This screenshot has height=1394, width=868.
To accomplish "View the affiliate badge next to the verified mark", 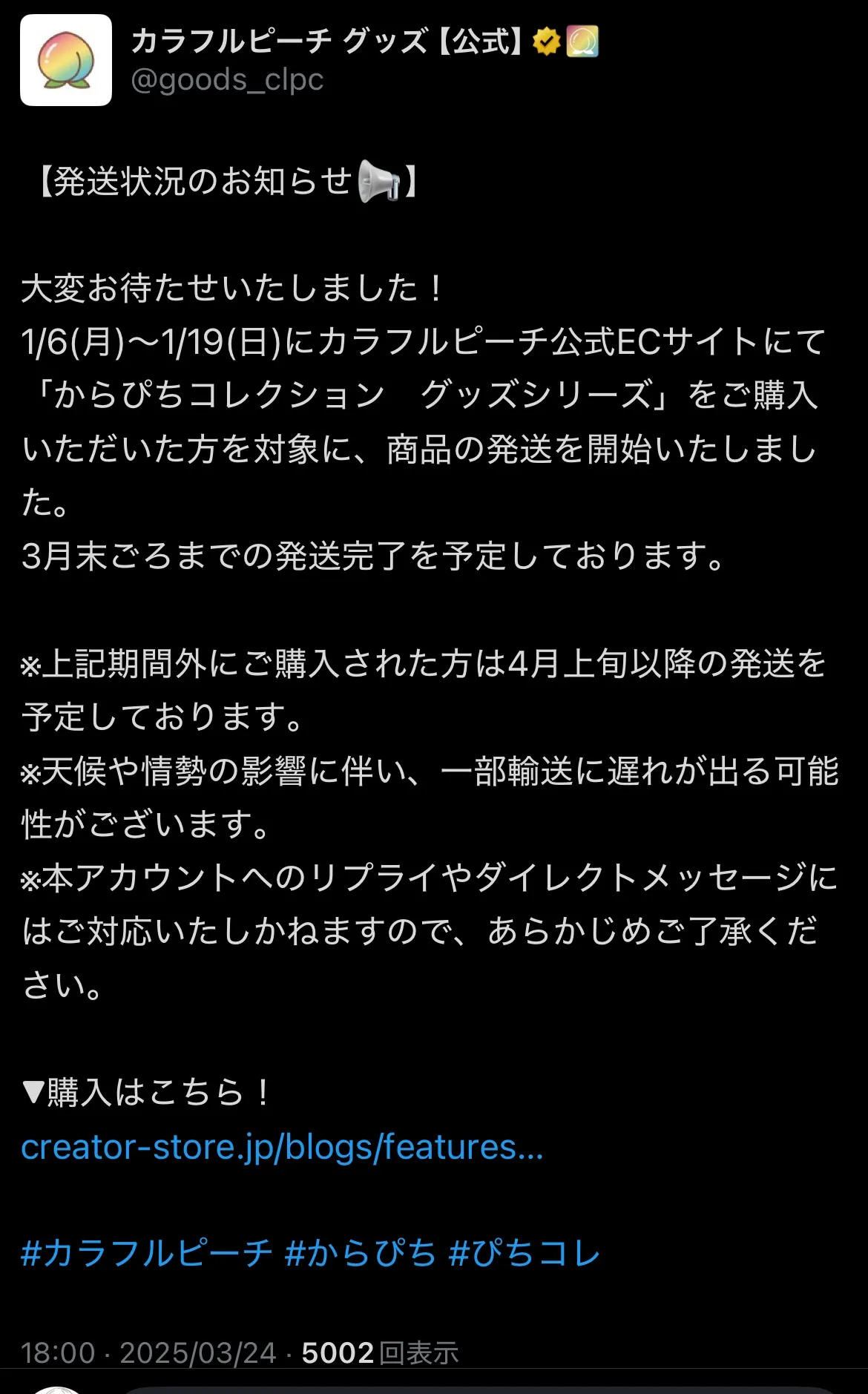I will 582,42.
